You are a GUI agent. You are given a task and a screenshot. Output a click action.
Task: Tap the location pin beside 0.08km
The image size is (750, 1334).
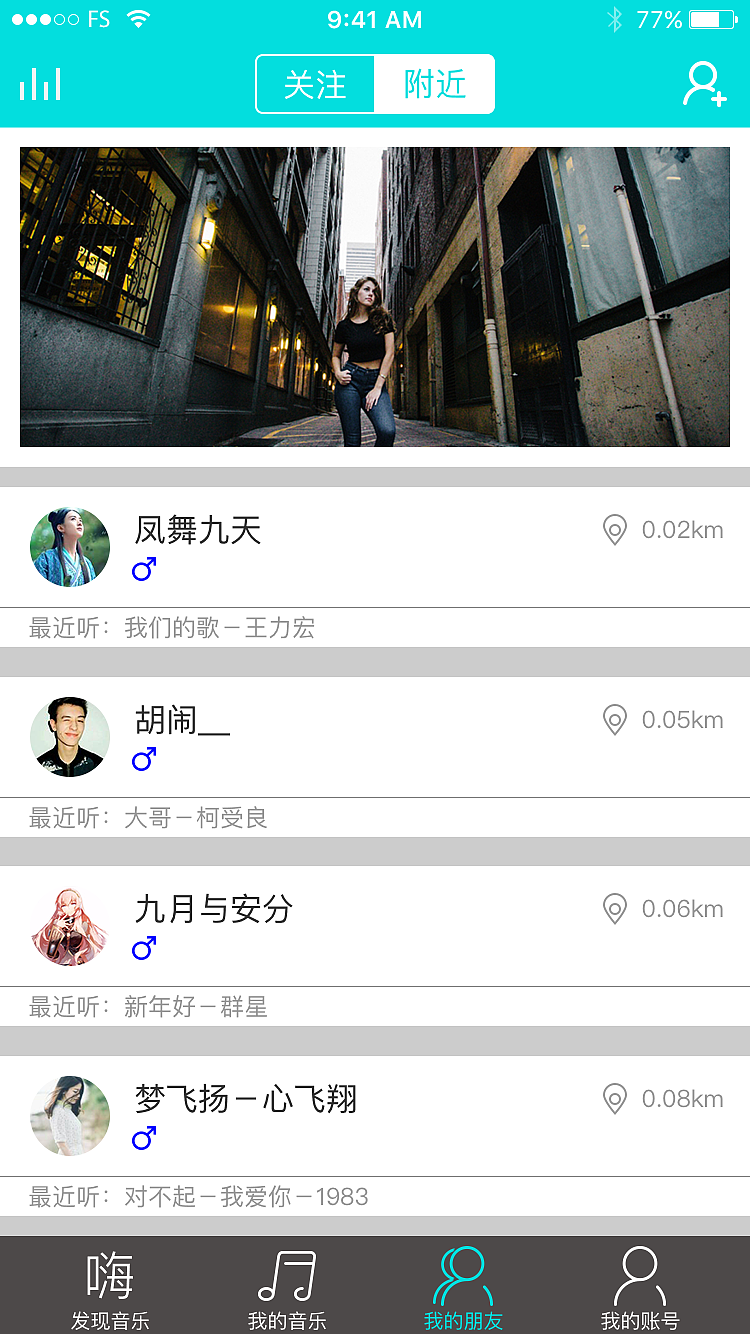pyautogui.click(x=615, y=1100)
